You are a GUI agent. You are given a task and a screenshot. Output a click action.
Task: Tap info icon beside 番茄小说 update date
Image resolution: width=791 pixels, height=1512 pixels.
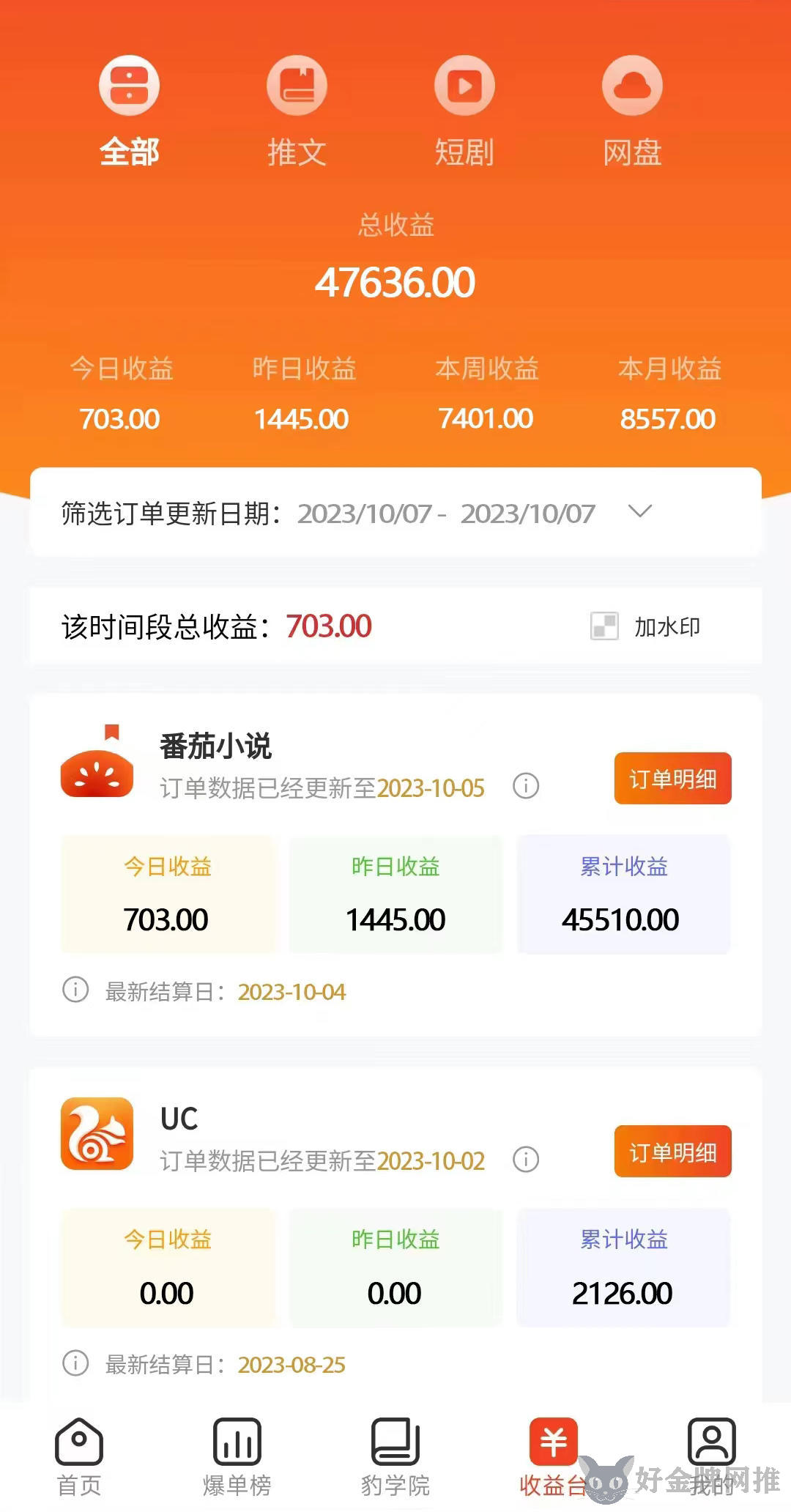[x=526, y=787]
